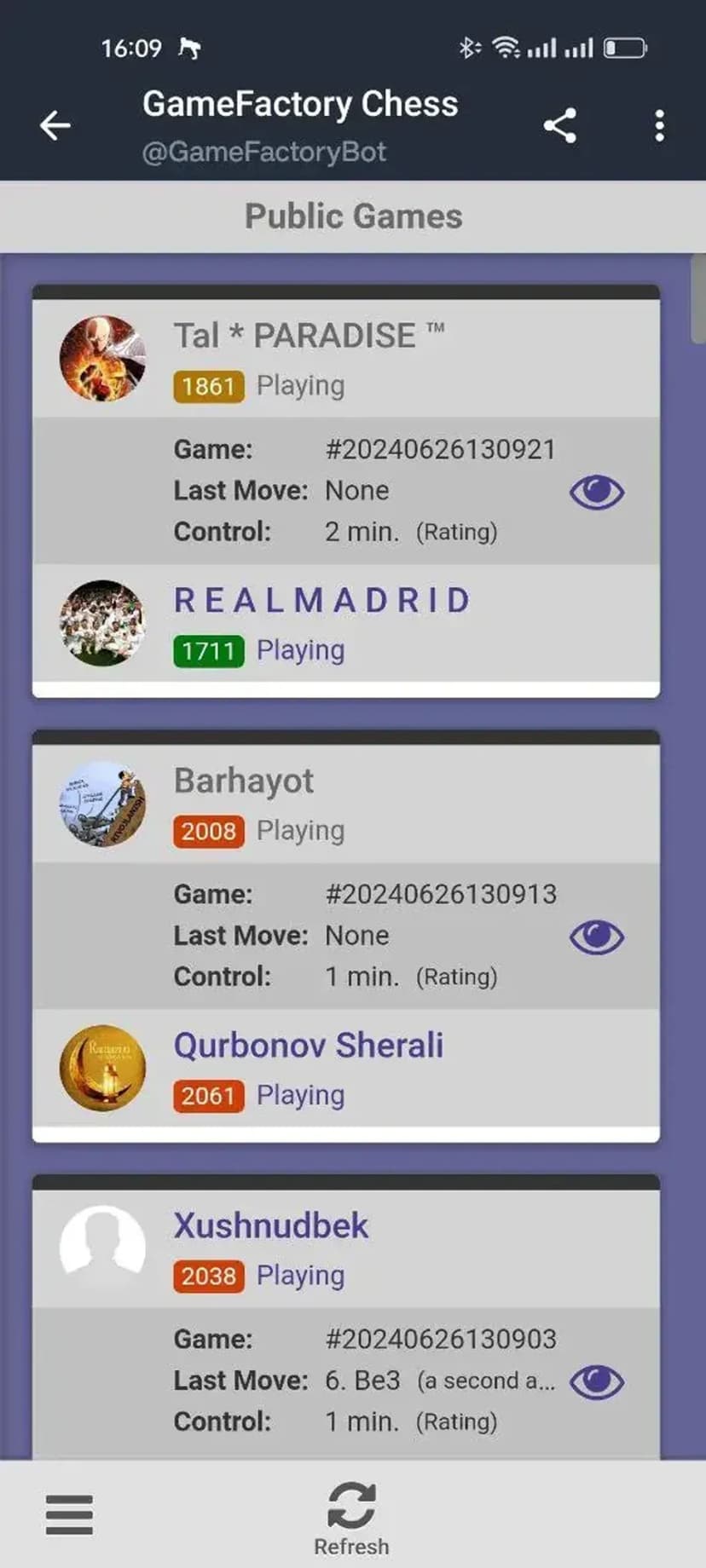Open the hamburger menu
The height and width of the screenshot is (1568, 706).
click(69, 1514)
